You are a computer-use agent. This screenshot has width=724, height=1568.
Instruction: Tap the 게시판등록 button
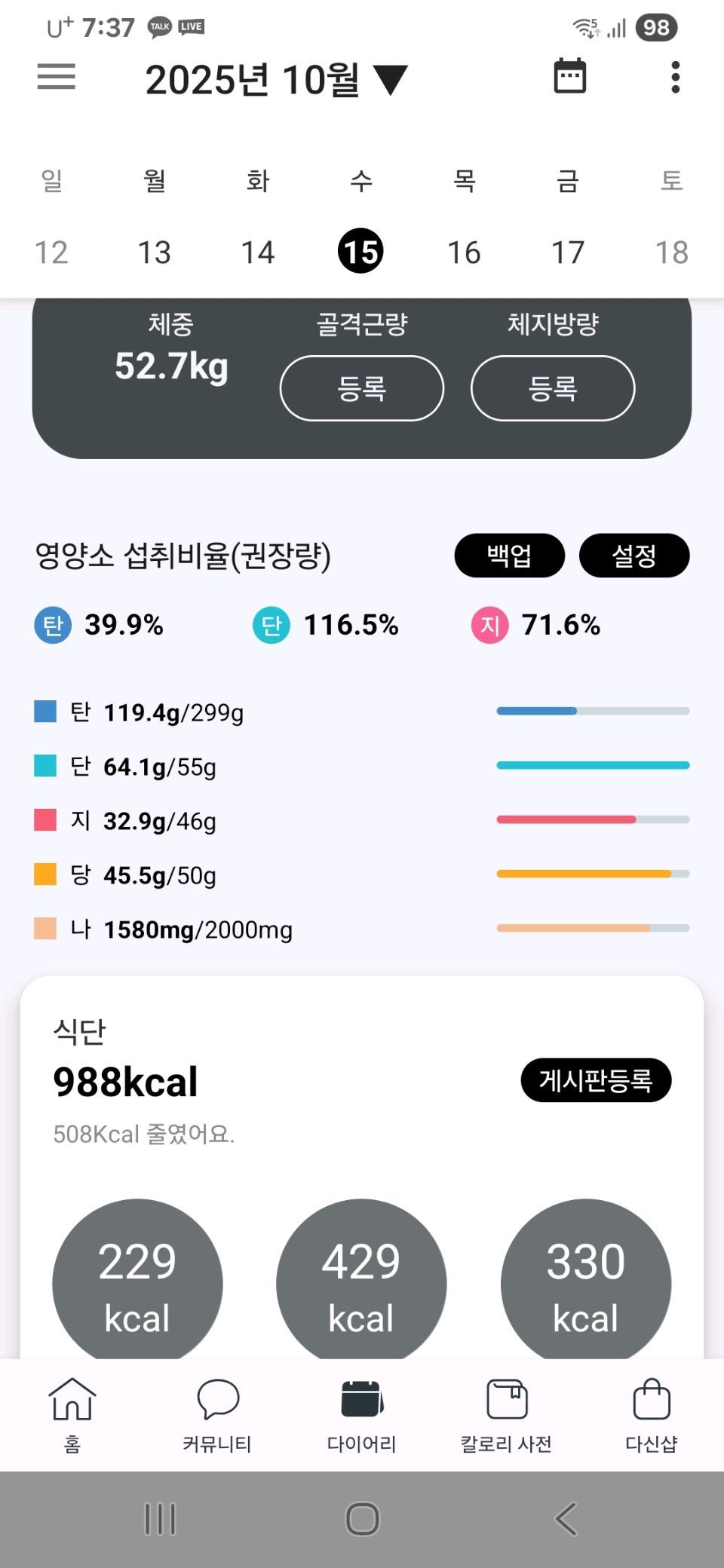596,1080
